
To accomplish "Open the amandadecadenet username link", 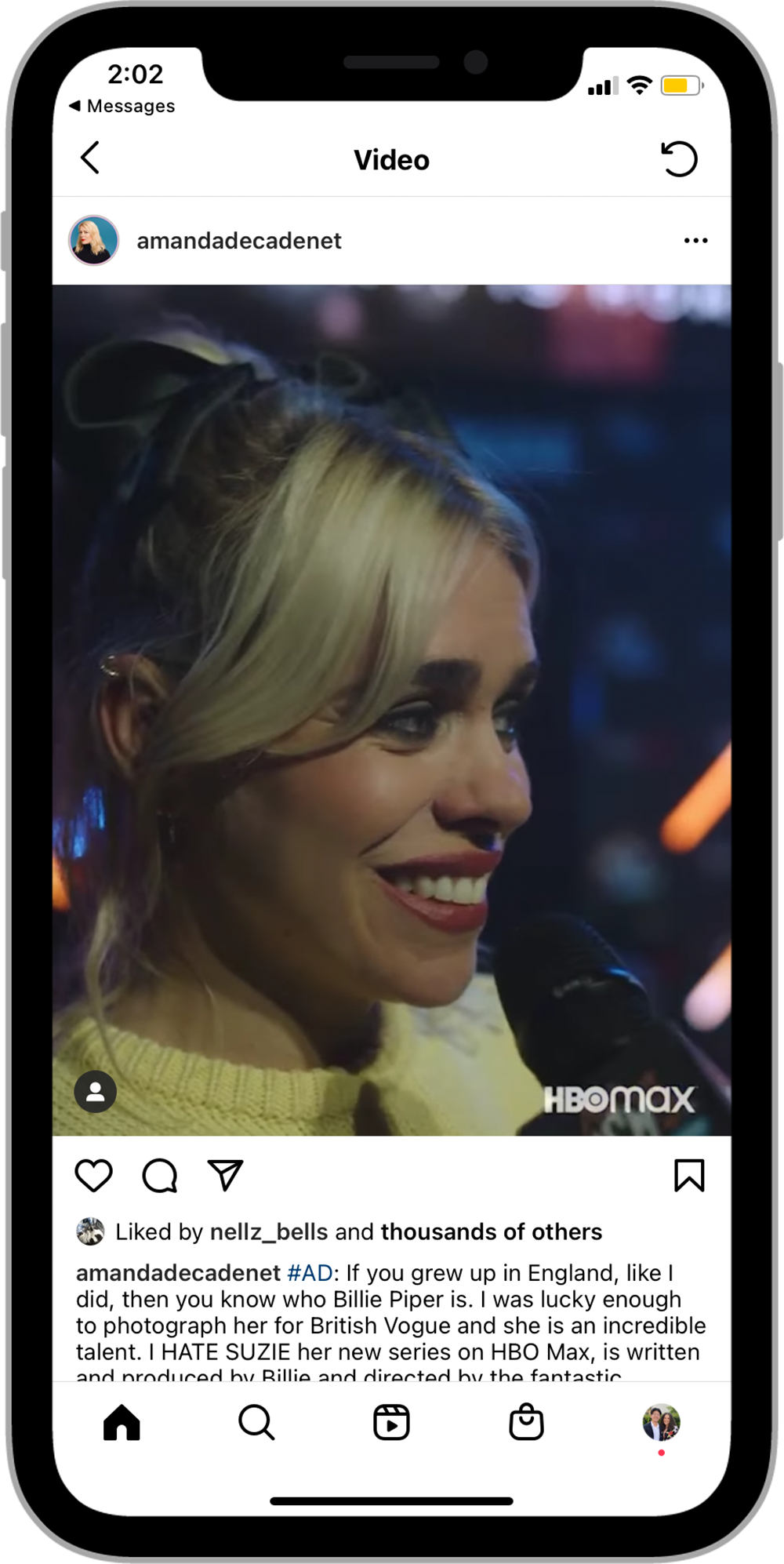I will [x=239, y=241].
